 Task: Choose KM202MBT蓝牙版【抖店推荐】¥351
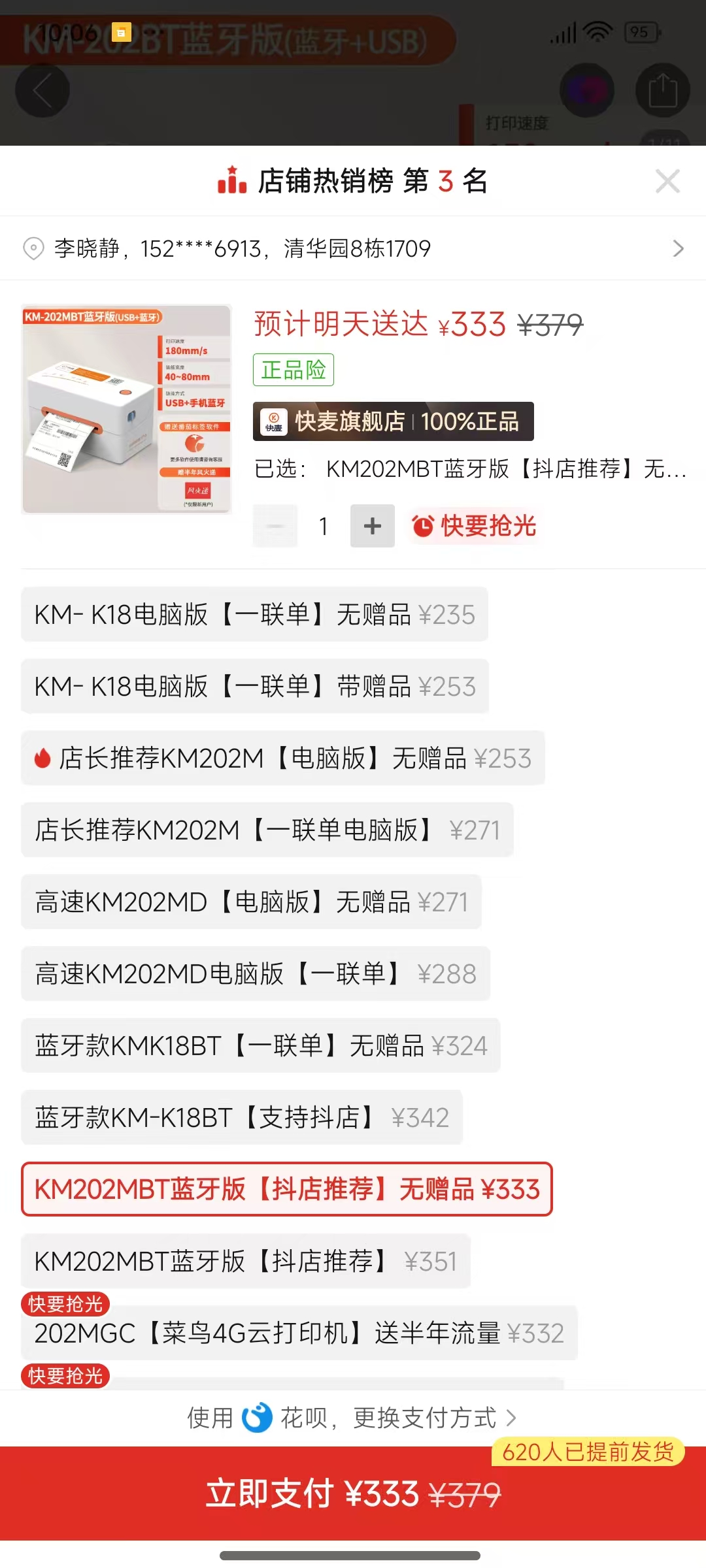point(245,1262)
